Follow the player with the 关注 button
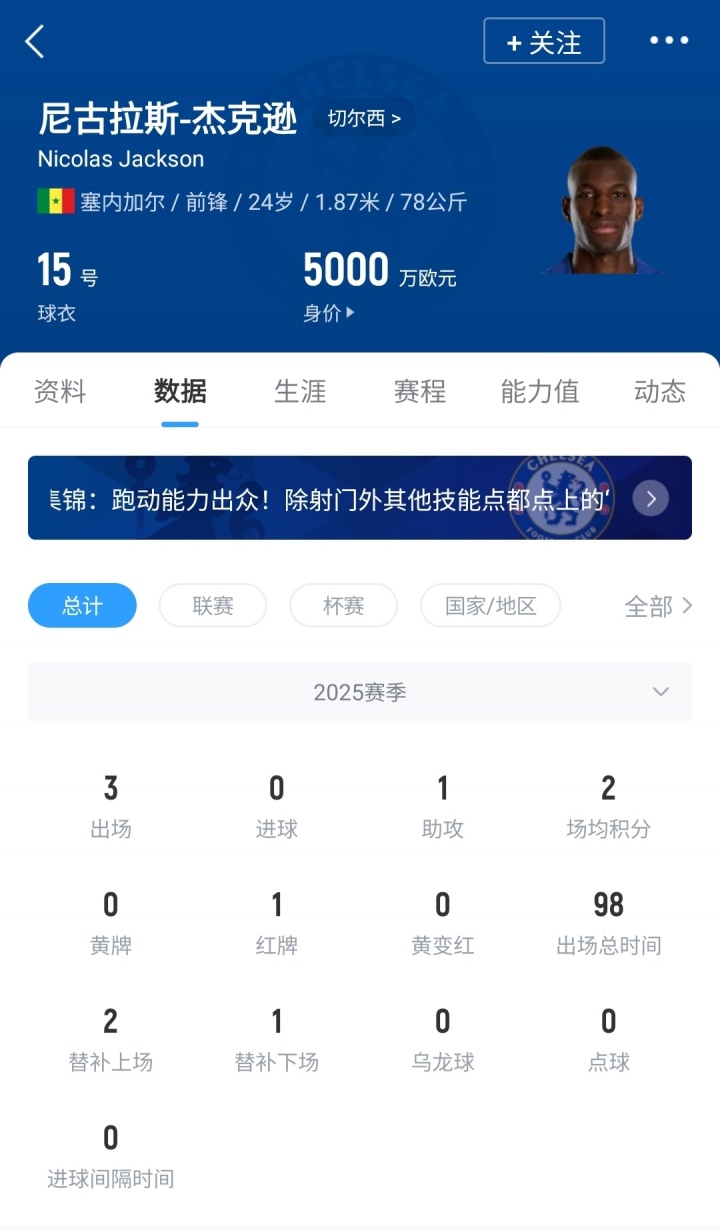Screen dimensions: 720x1230 tap(544, 41)
